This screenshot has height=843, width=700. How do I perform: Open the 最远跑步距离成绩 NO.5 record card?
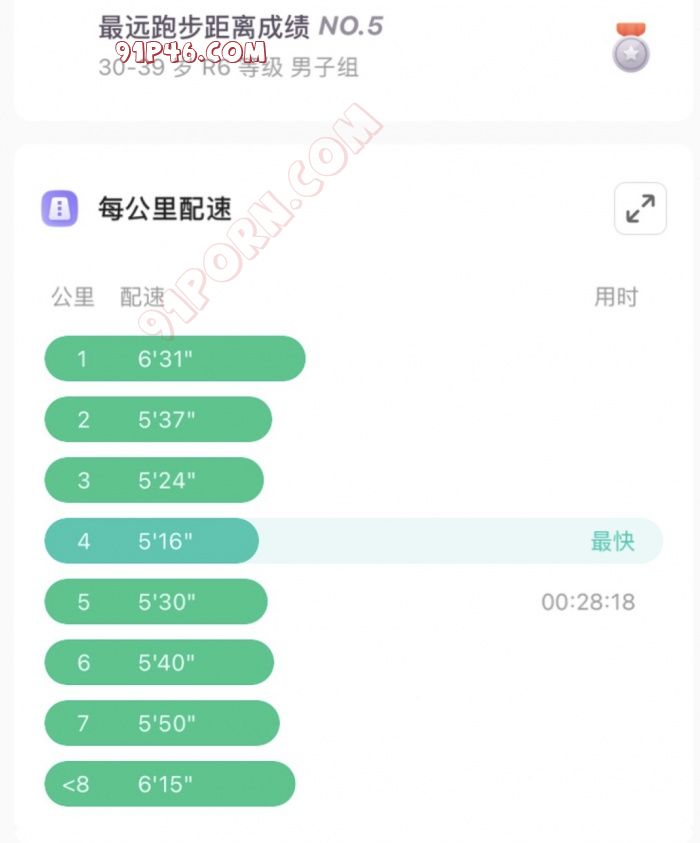coord(350,48)
